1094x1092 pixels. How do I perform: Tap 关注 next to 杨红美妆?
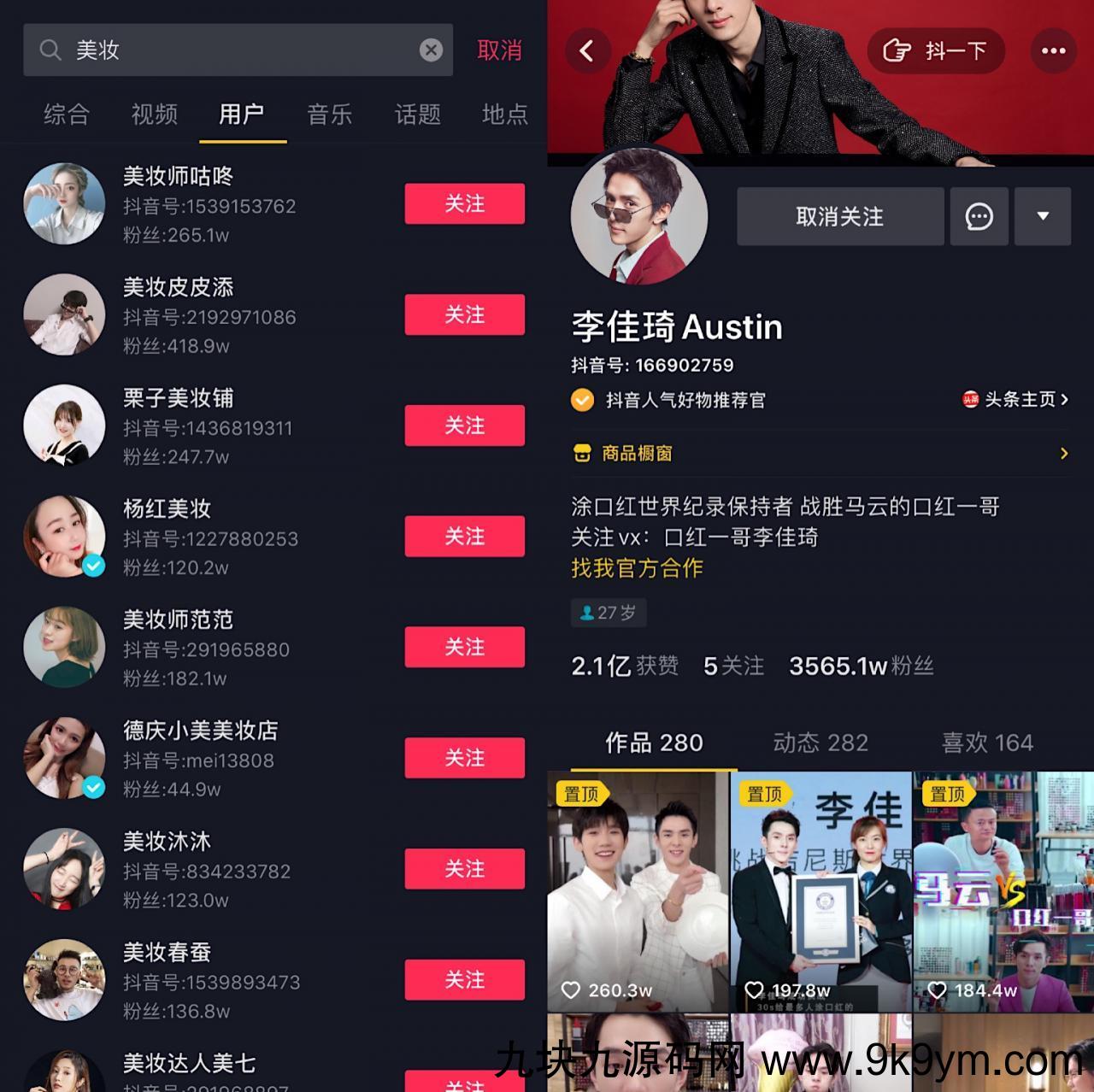click(464, 537)
